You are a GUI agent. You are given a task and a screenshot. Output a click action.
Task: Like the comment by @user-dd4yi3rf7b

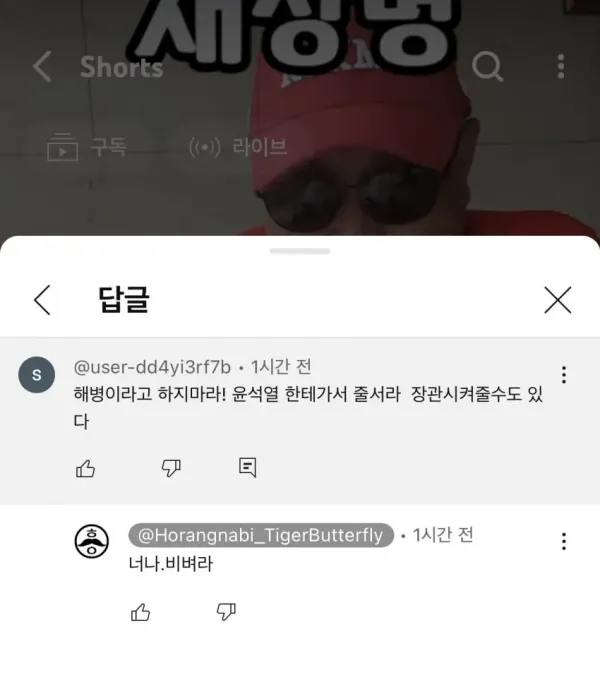86,468
